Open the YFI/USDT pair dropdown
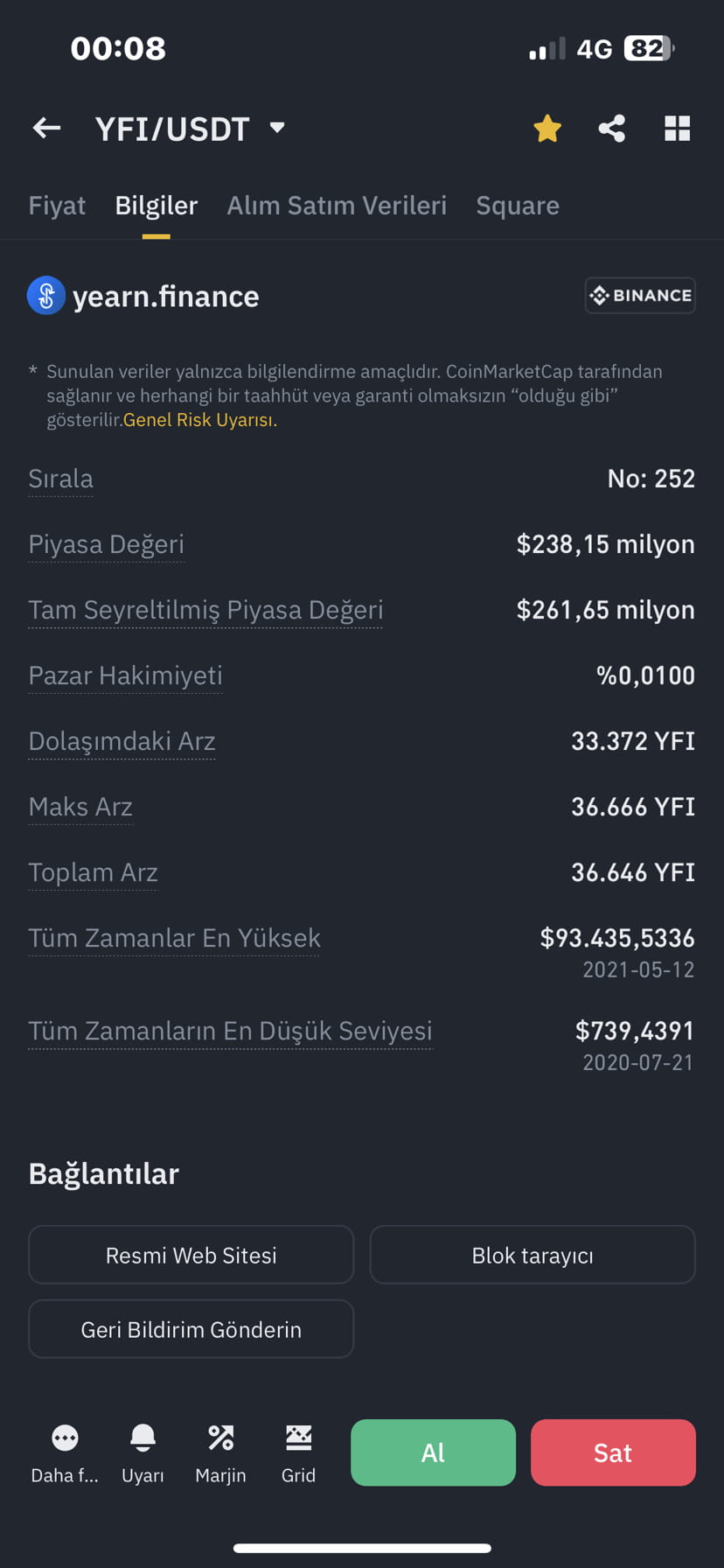Viewport: 724px width, 1568px height. [x=277, y=128]
